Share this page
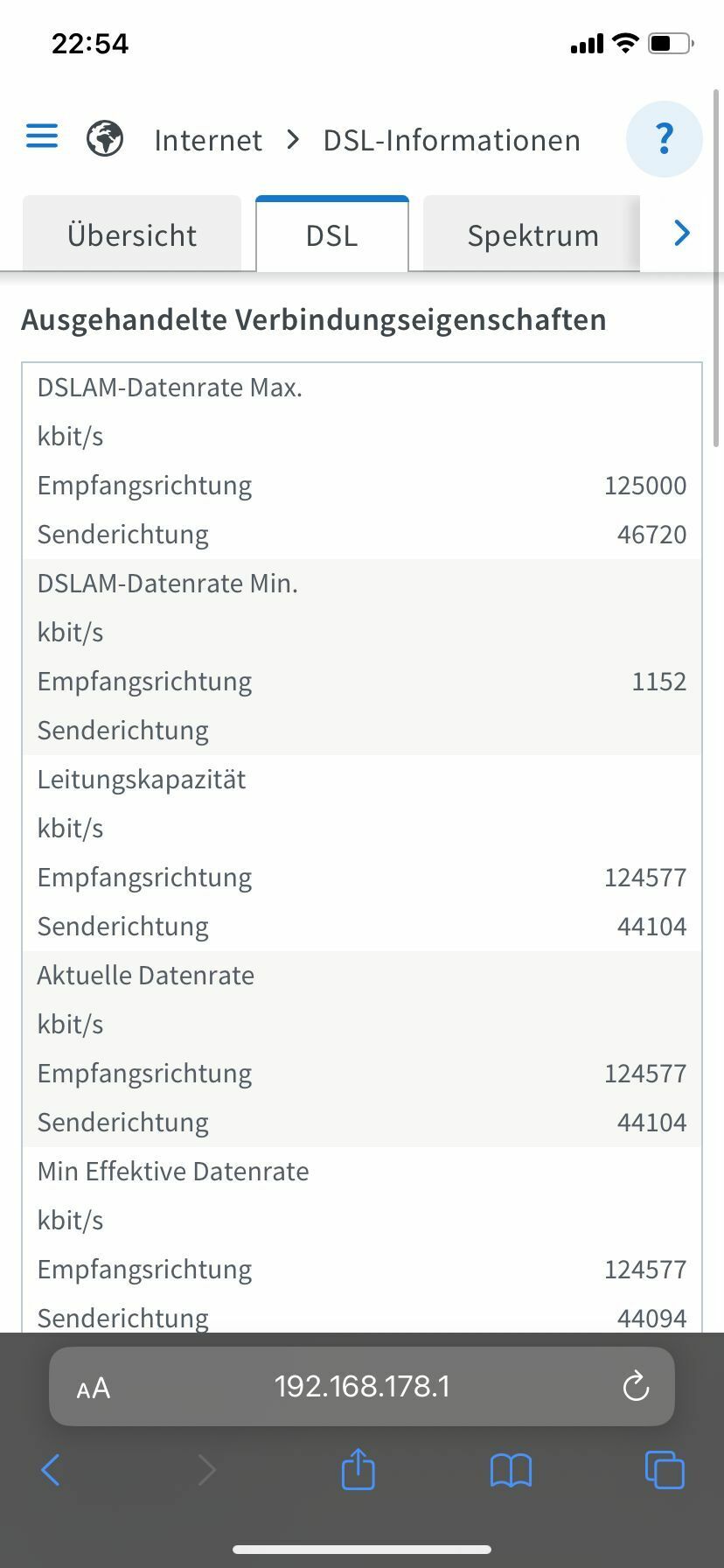724x1568 pixels. (x=358, y=1468)
